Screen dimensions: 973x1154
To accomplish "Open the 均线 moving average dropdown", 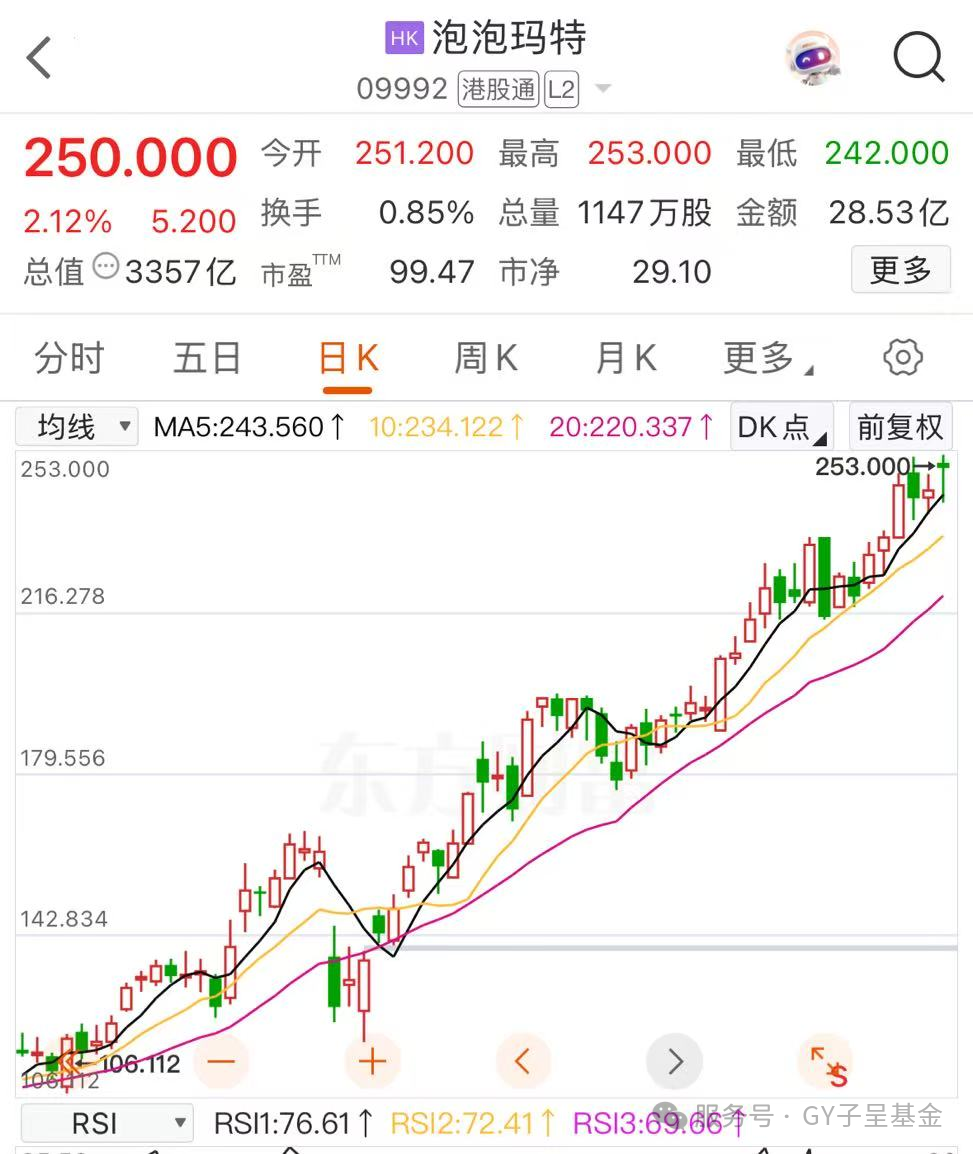I will tap(75, 426).
